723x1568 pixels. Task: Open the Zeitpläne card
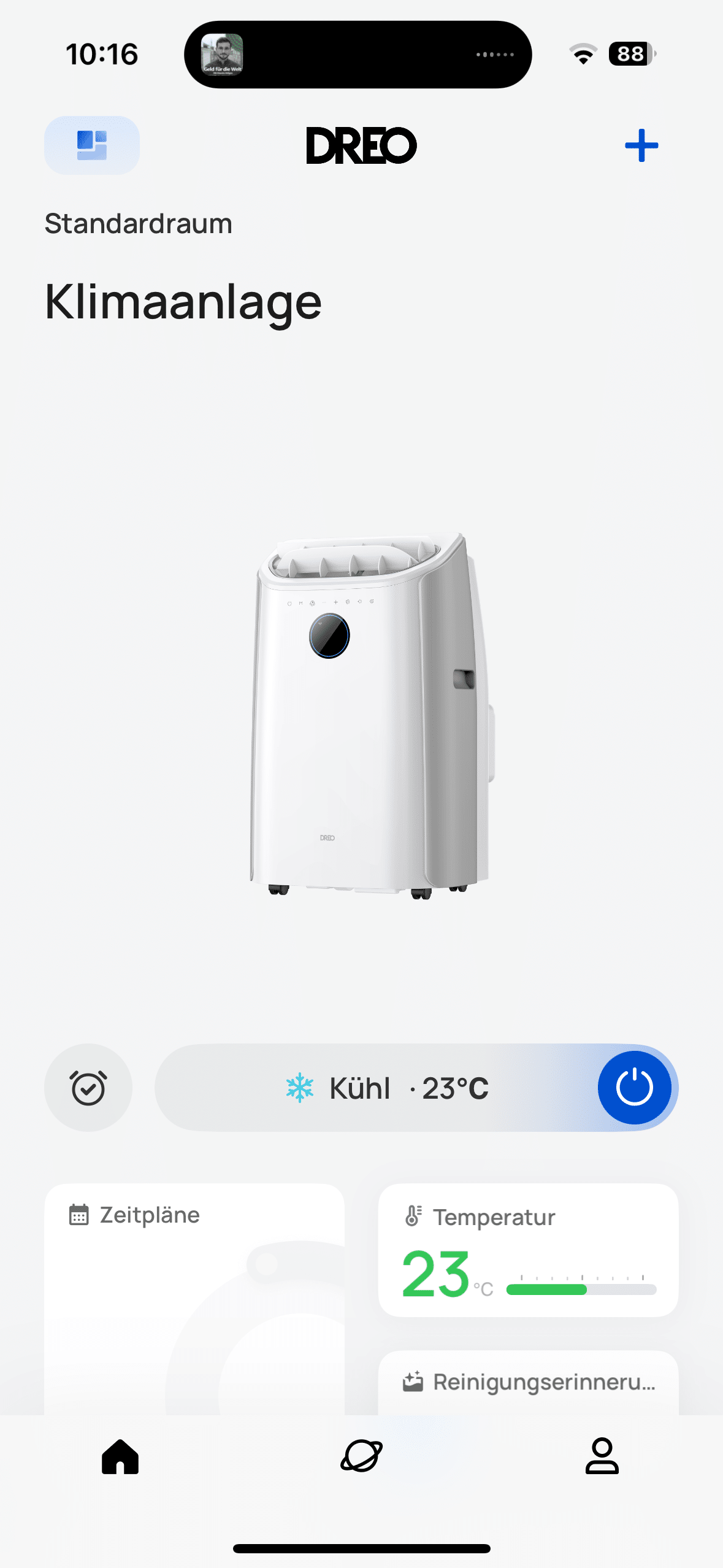point(194,1294)
